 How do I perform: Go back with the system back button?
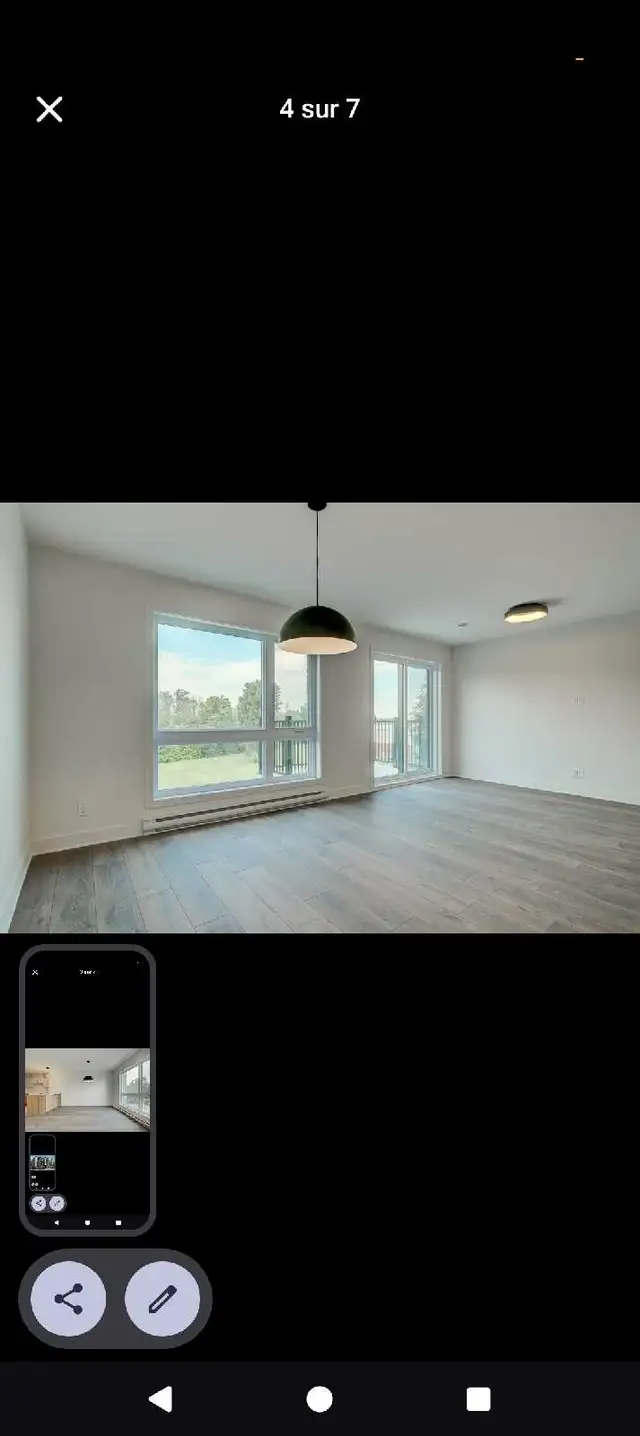pos(160,1398)
